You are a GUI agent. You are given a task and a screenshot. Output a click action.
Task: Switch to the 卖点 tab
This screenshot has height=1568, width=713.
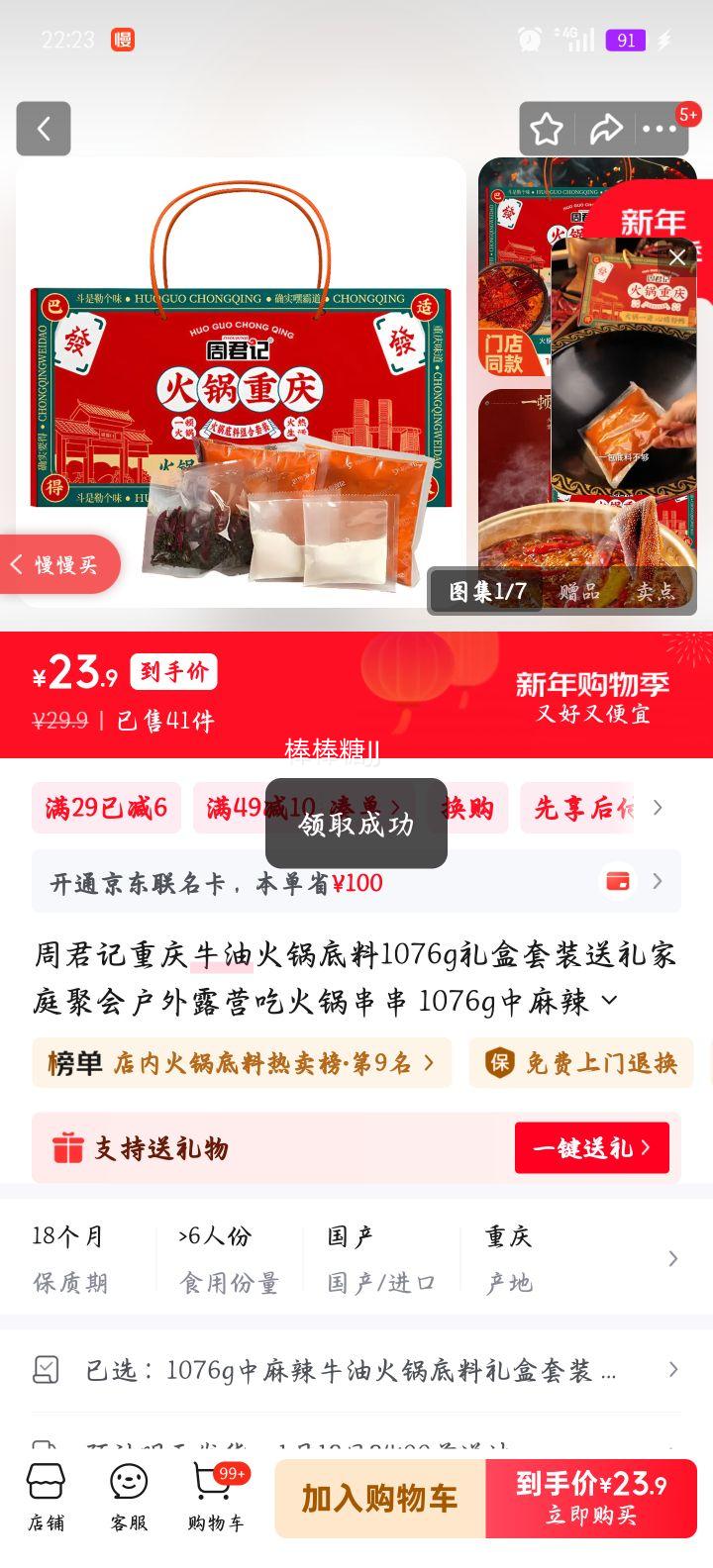[x=656, y=591]
